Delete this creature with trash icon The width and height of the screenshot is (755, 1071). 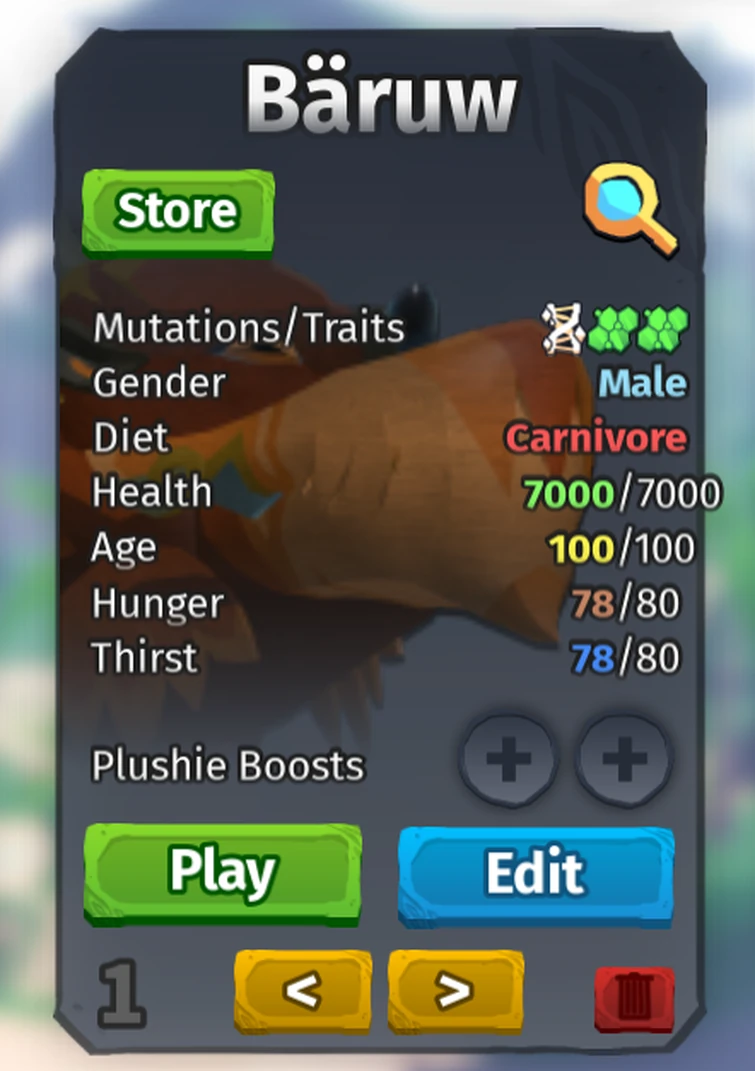[634, 997]
